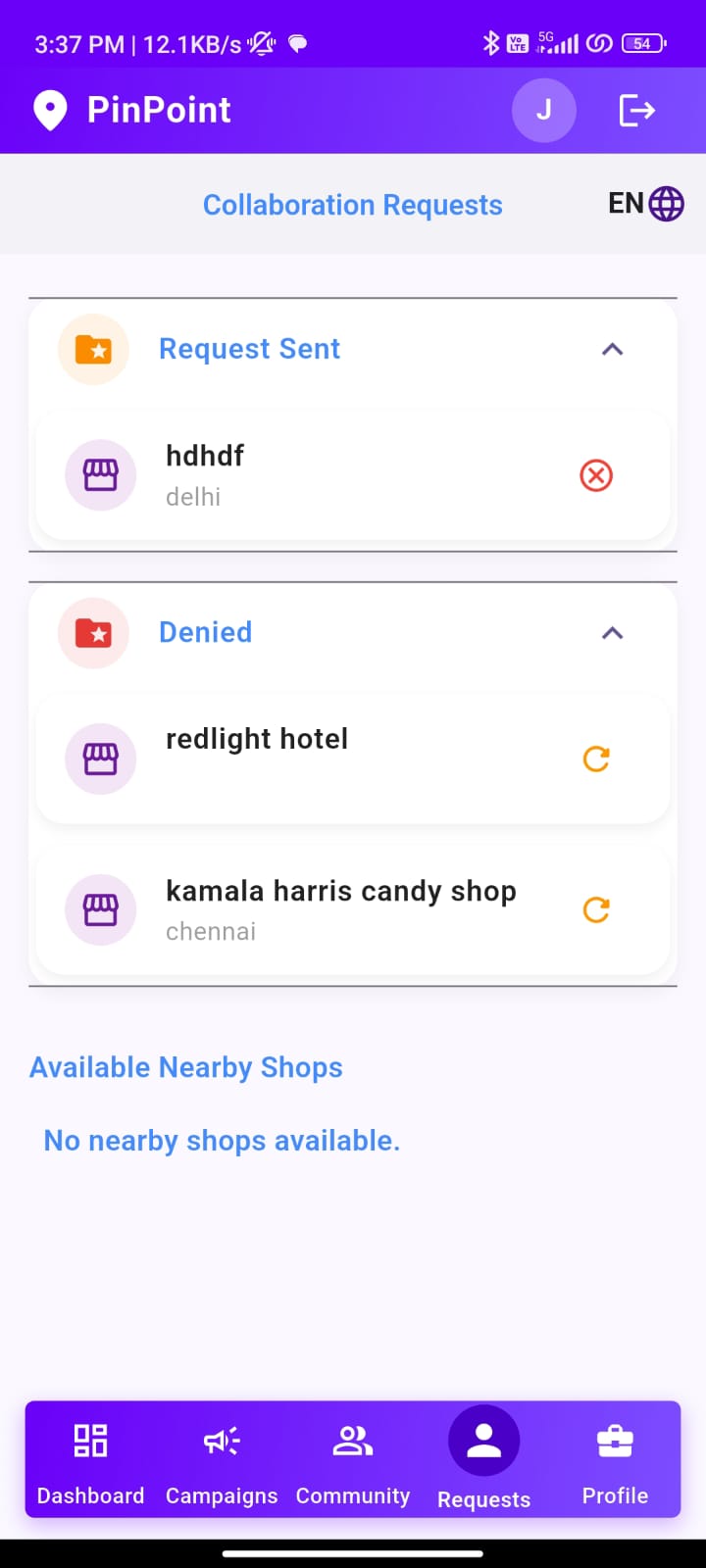Open the hdhdf shop card
The width and height of the screenshot is (706, 1568).
point(353,475)
